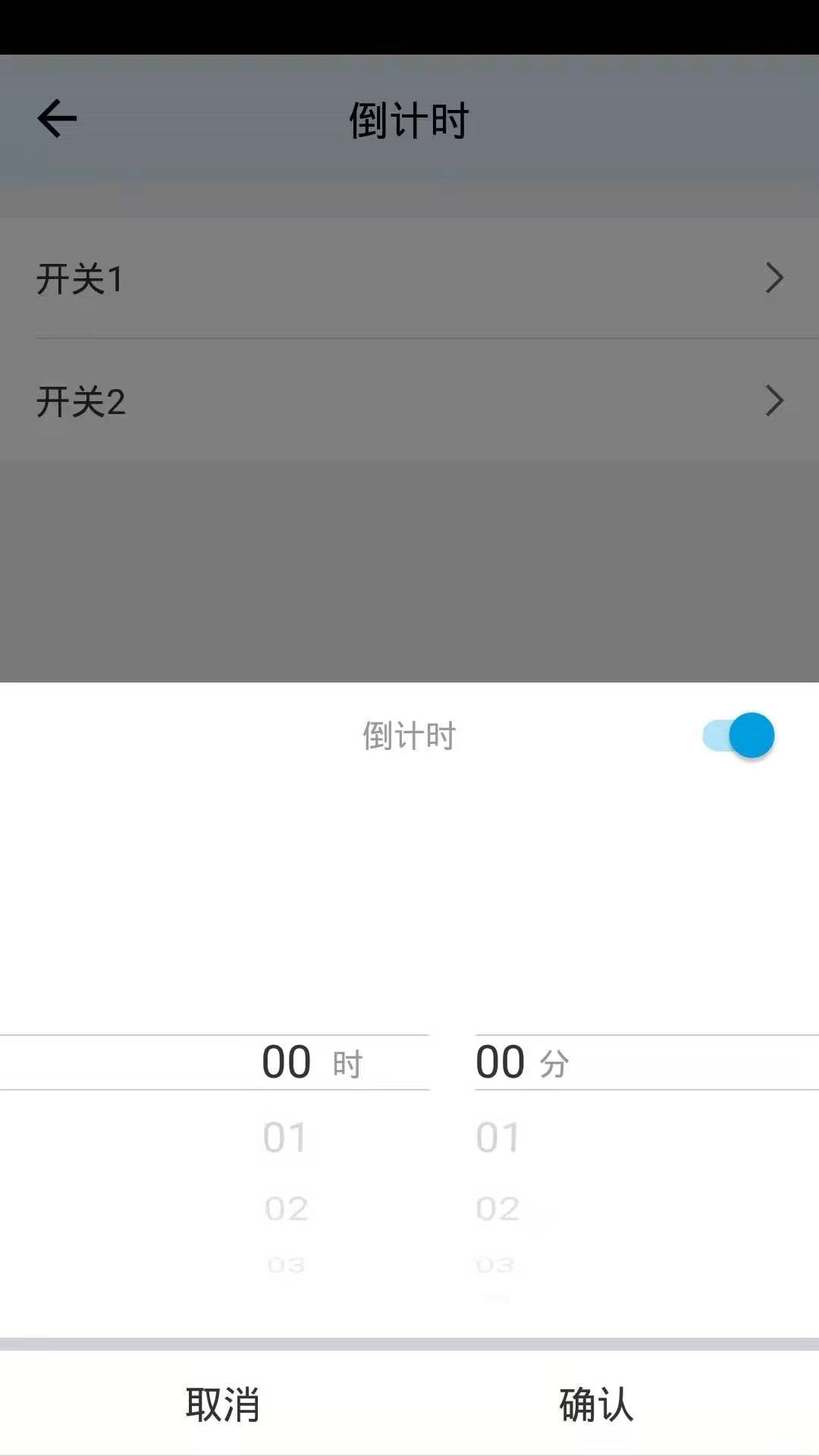Open the 开关2 row
This screenshot has width=819, height=1456.
409,401
